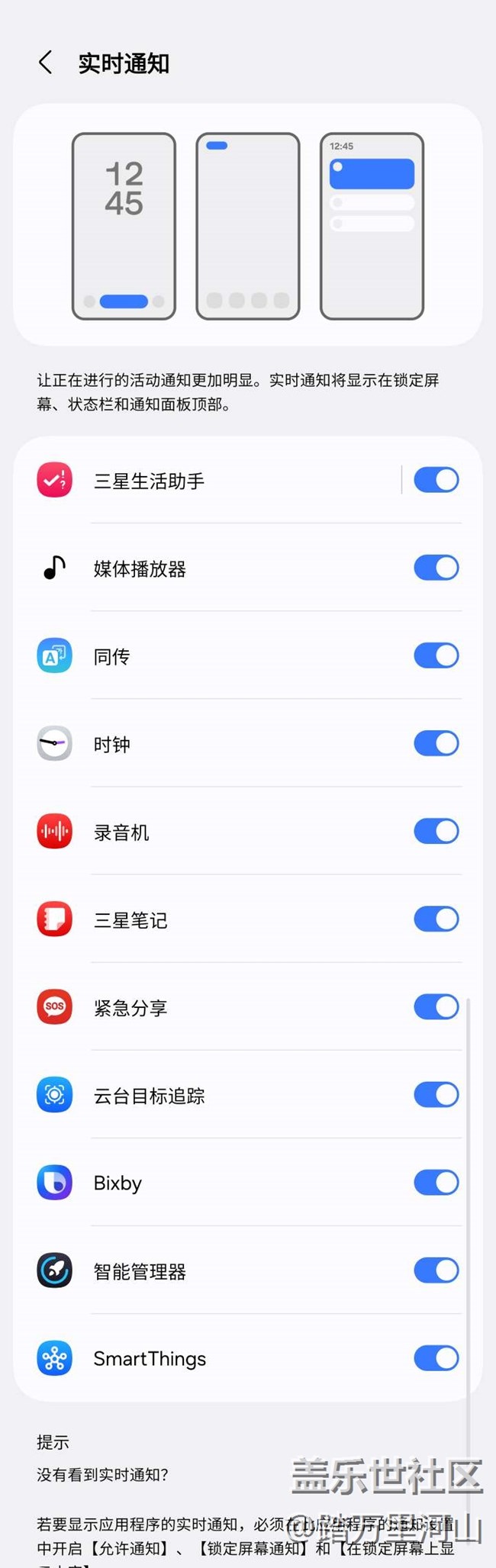Disable SmartThings live notifications
496x1568 pixels.
tap(436, 1358)
